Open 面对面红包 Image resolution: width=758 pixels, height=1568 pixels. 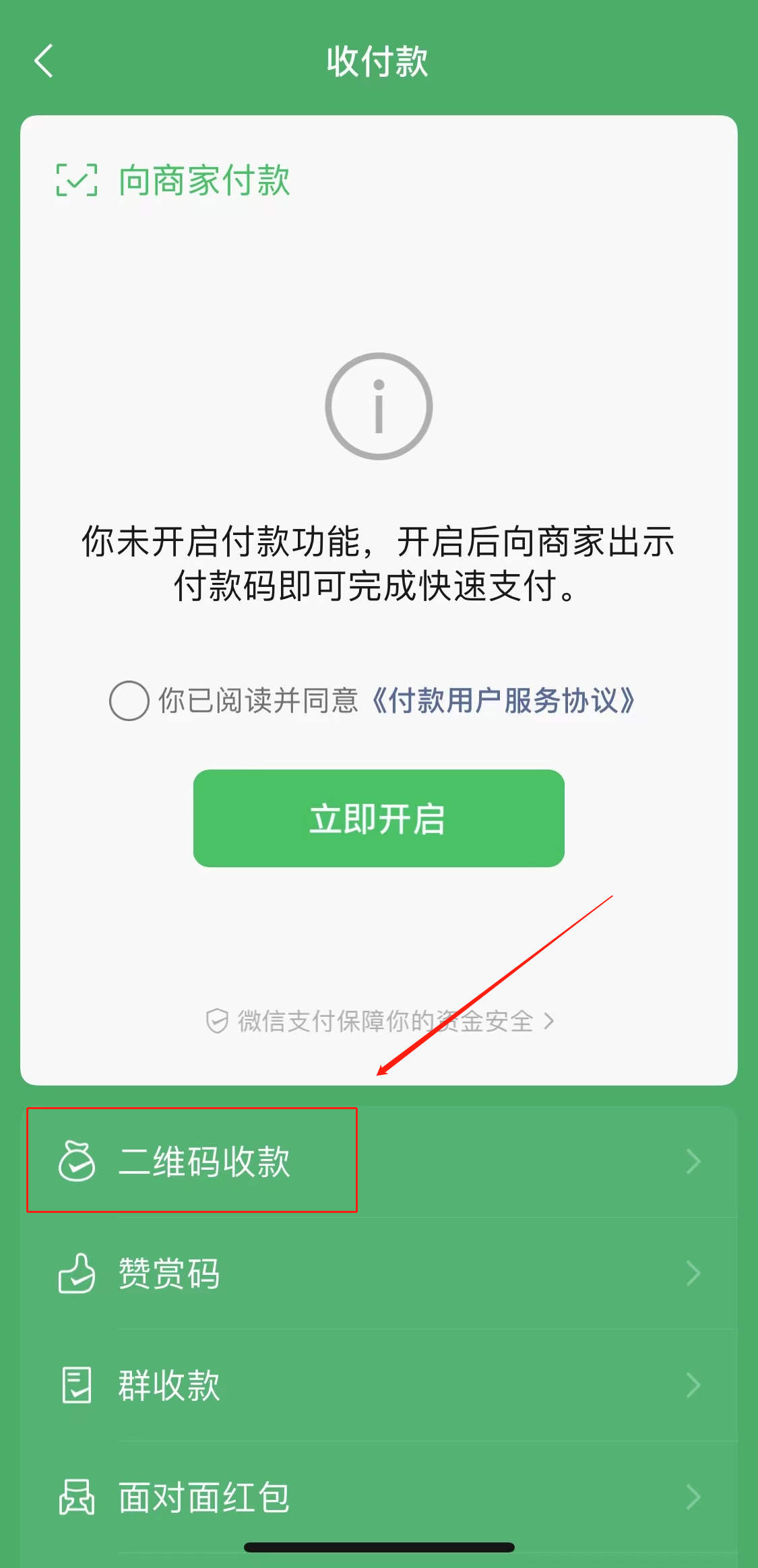[379, 1497]
